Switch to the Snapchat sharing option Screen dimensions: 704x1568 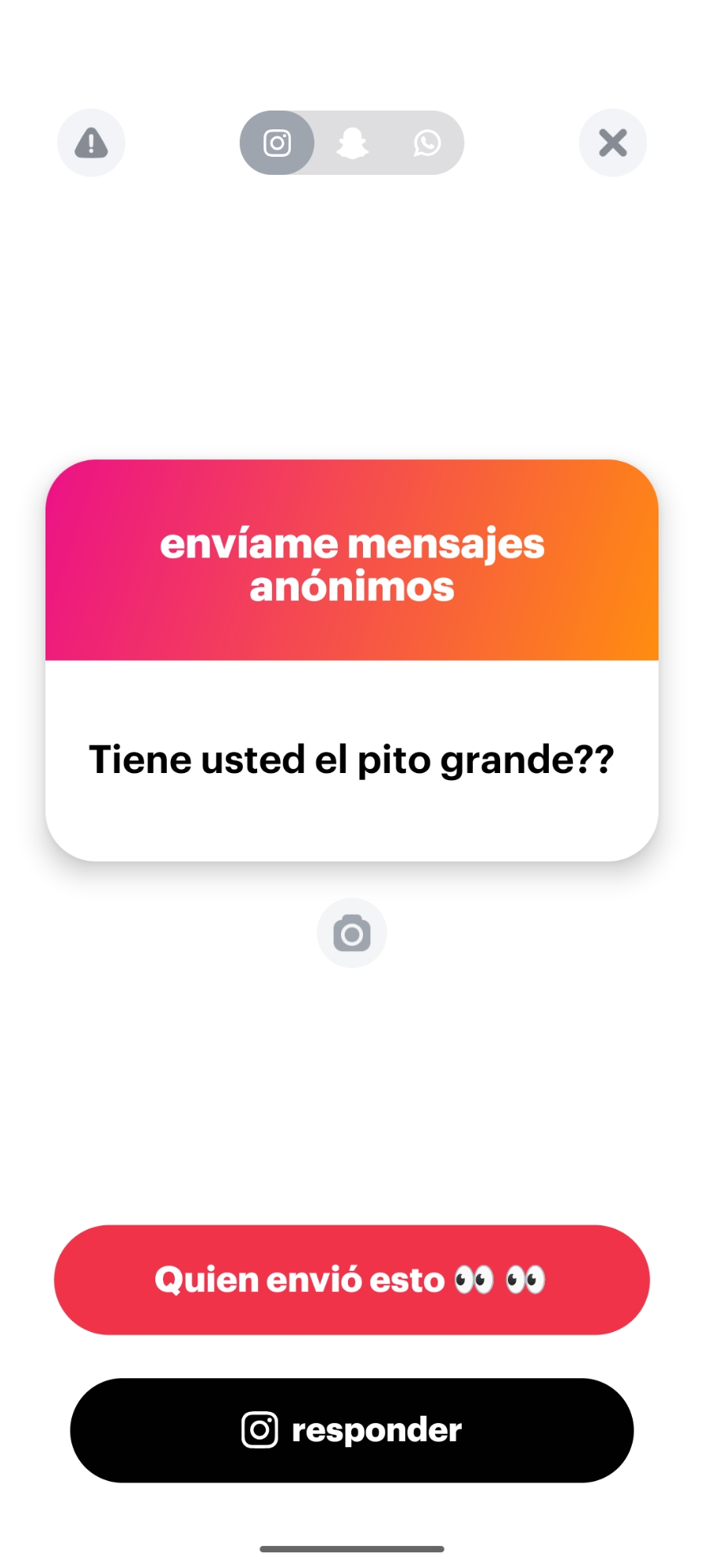352,143
